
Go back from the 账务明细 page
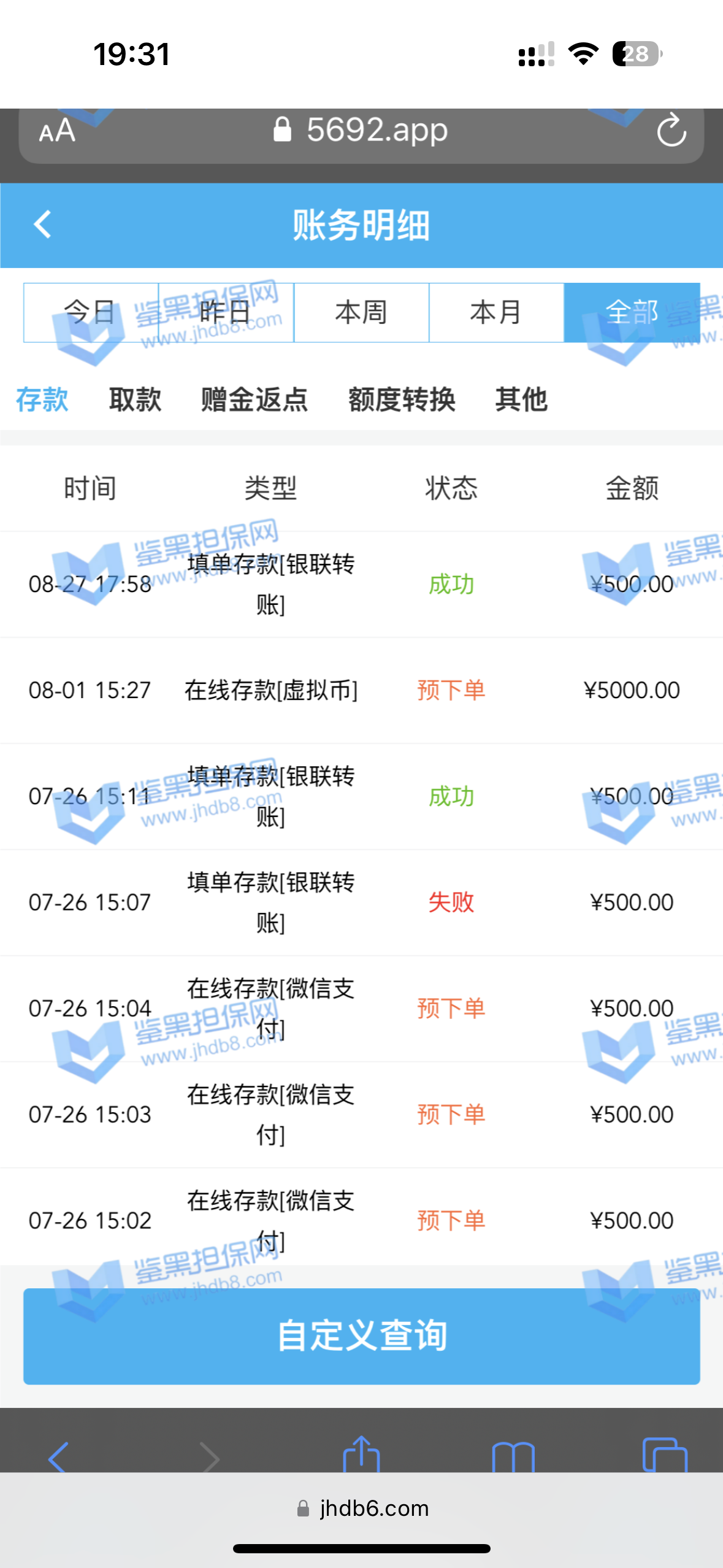[42, 225]
